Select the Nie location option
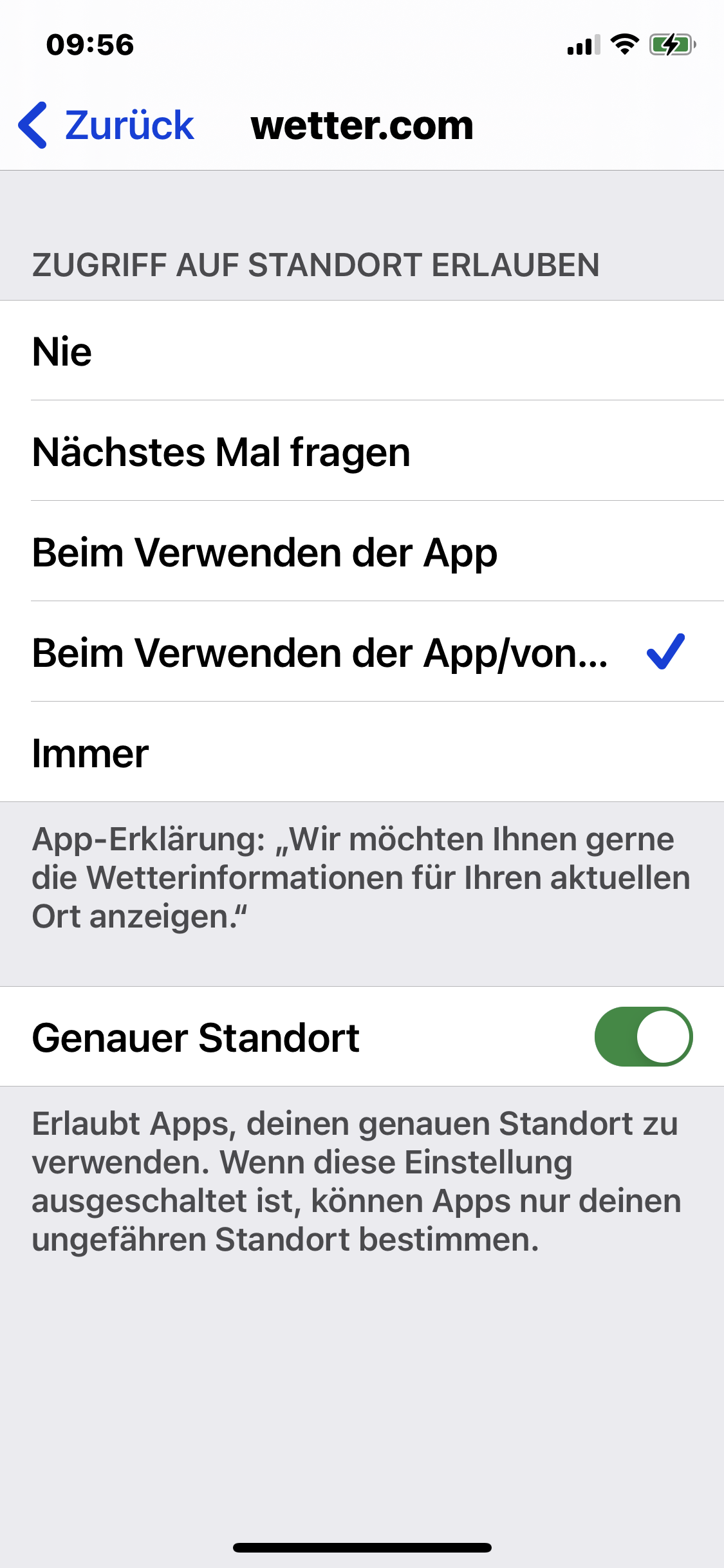The width and height of the screenshot is (724, 1568). pyautogui.click(x=360, y=351)
